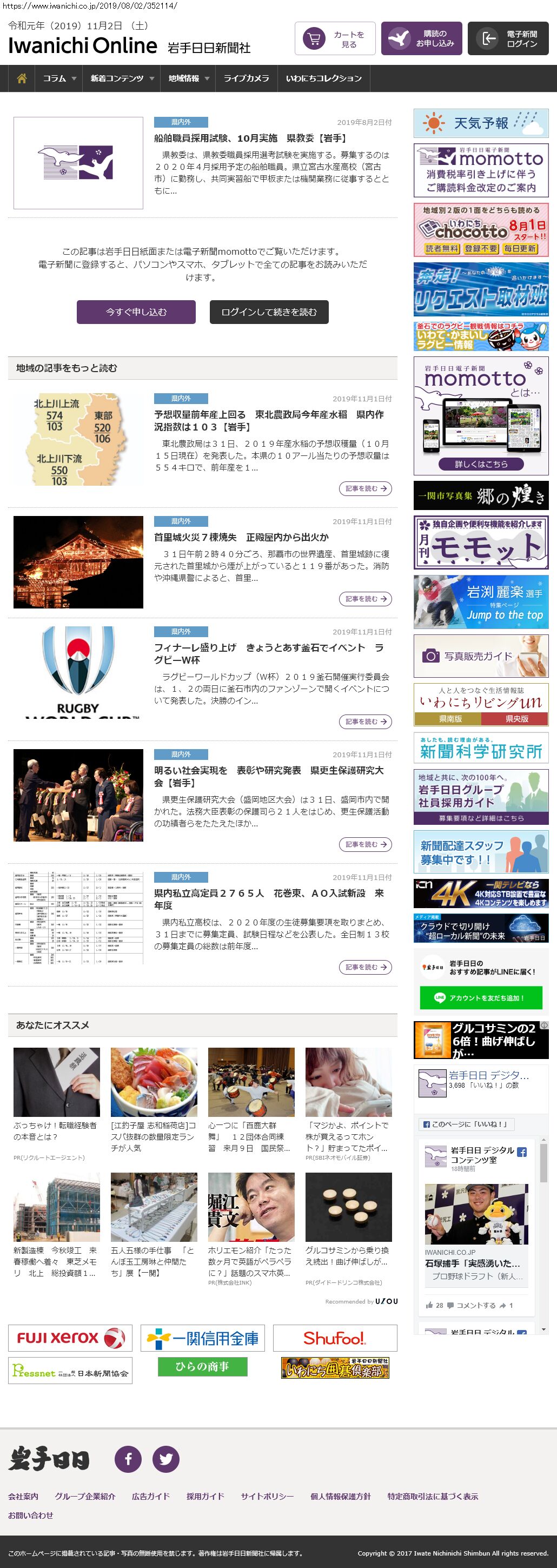Open the home icon in navigation bar
This screenshot has height=1568, width=557.
pyautogui.click(x=22, y=78)
